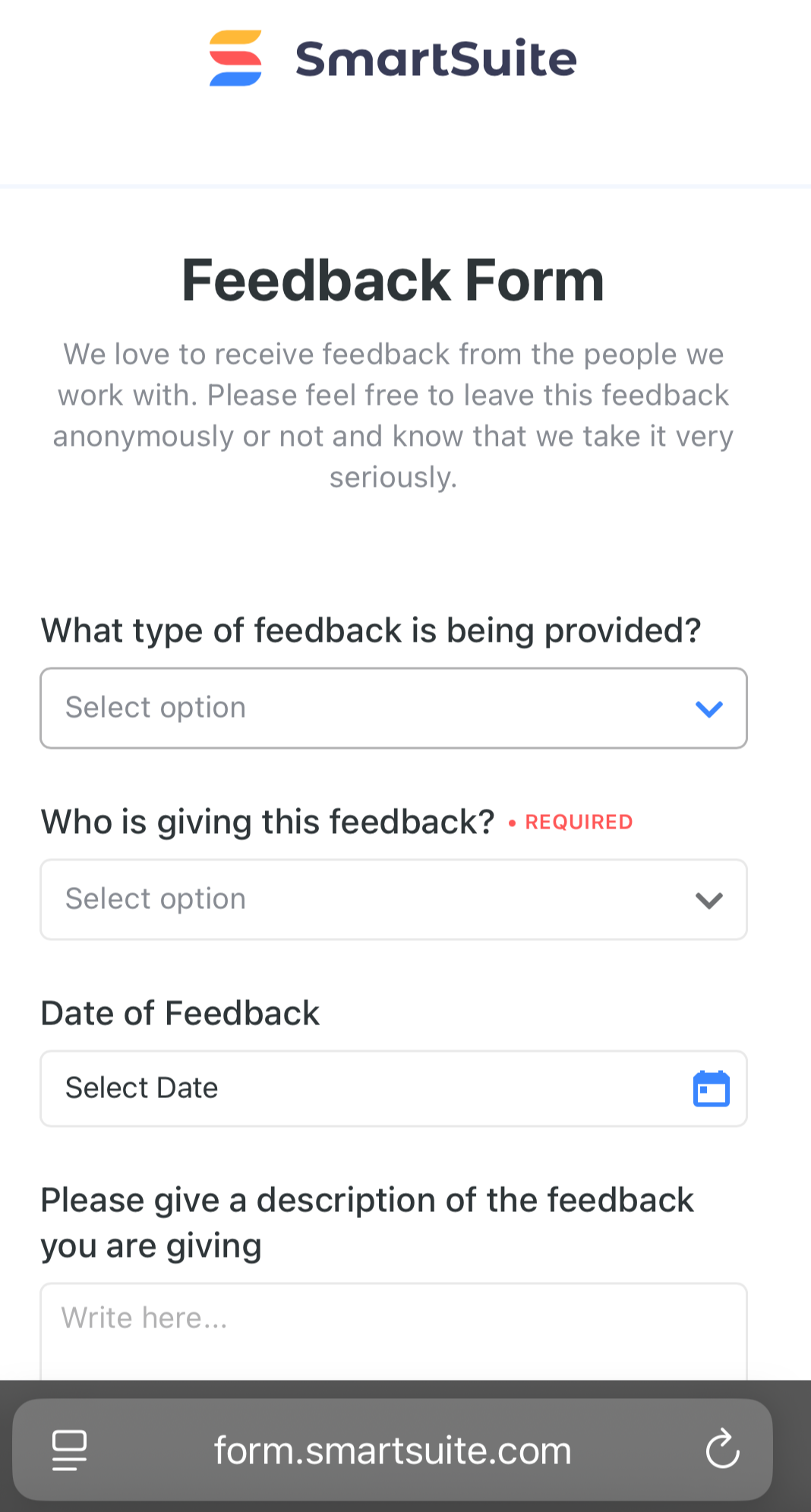
Task: Expand the 'Who is giving this feedback?' dropdown
Action: point(393,899)
